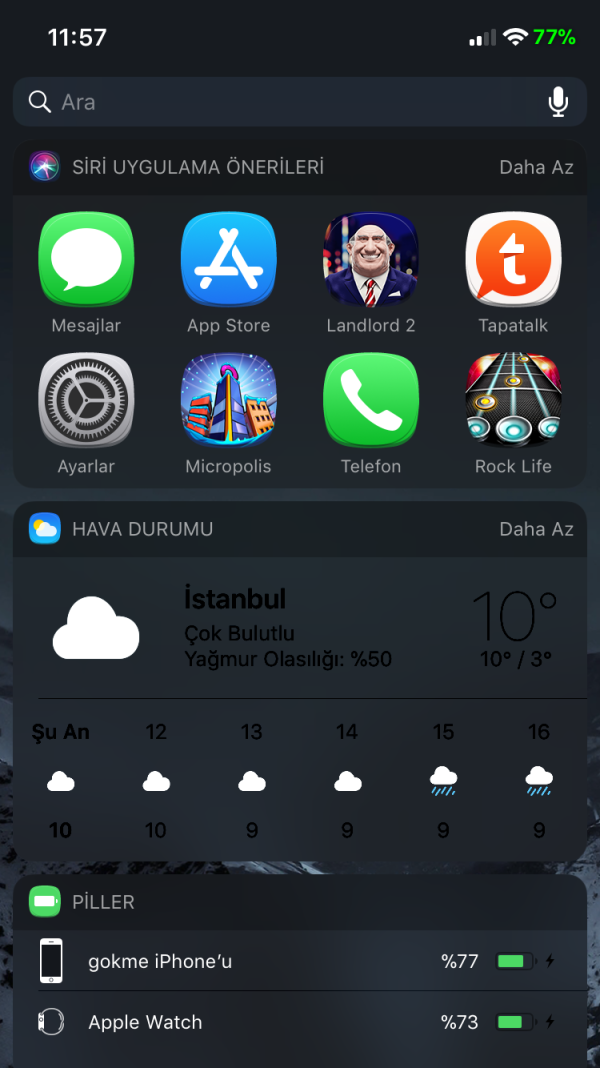Open Ayarlar settings app

click(x=86, y=401)
